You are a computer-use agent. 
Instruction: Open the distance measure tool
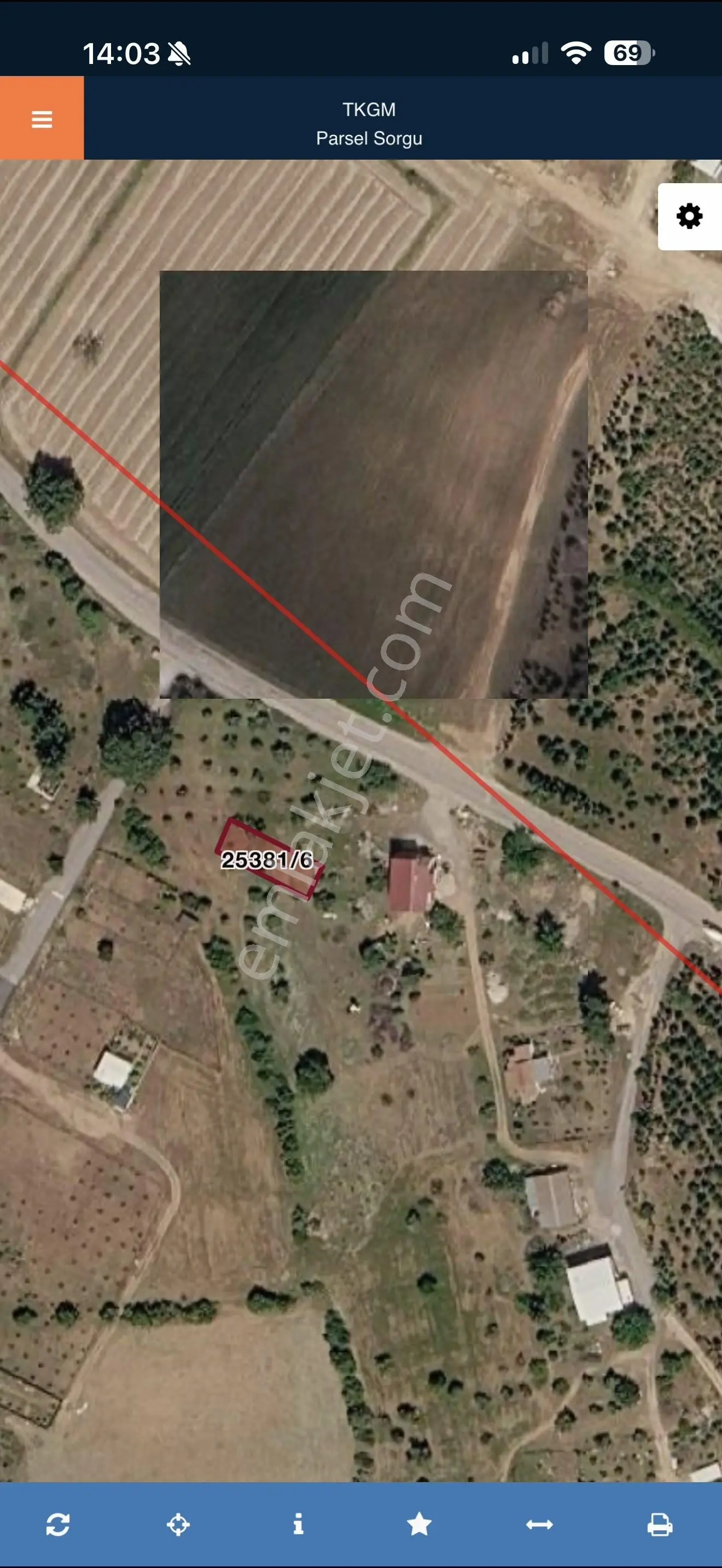pyautogui.click(x=539, y=1524)
